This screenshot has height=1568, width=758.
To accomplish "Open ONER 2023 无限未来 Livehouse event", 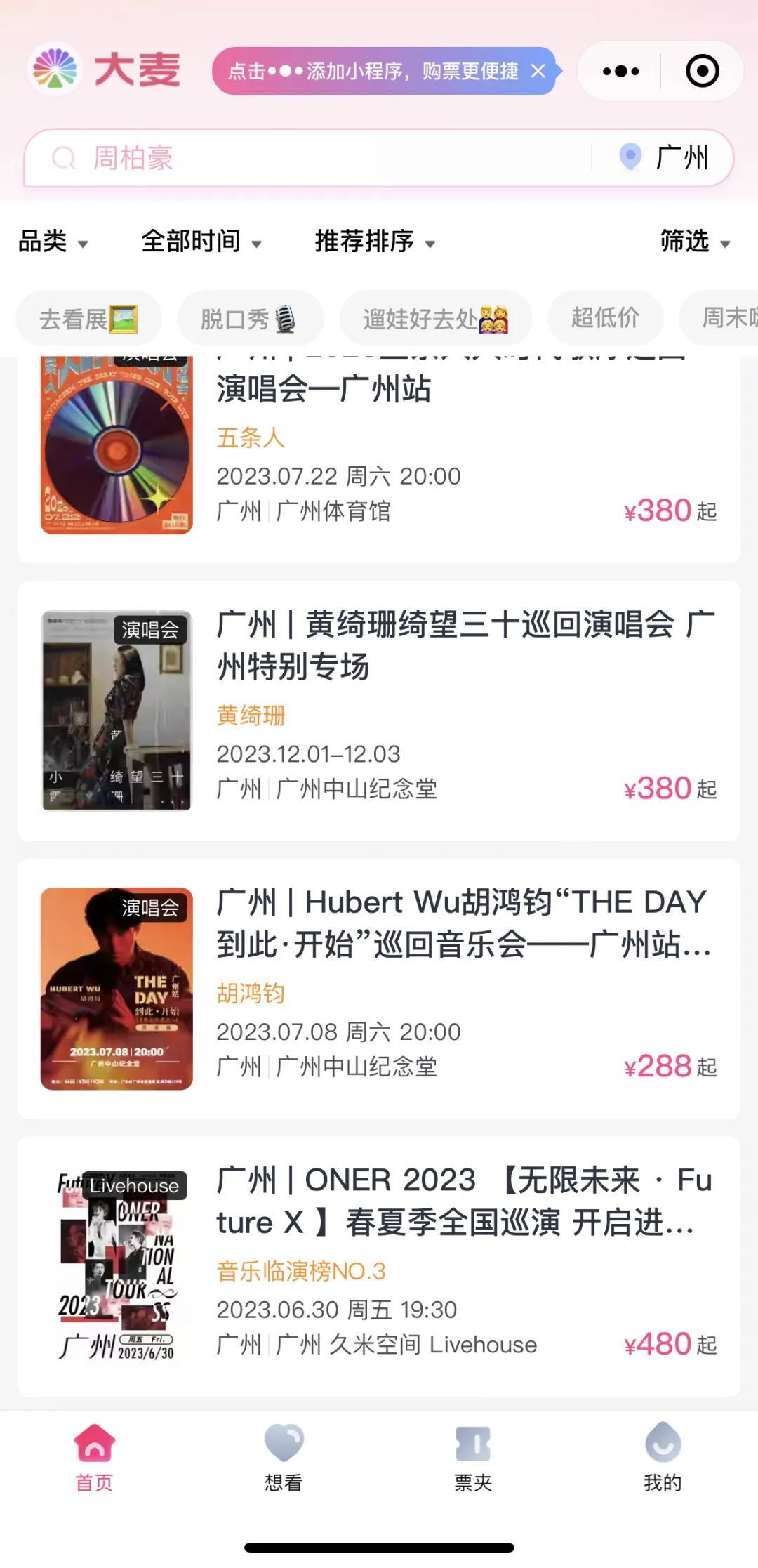I will (379, 1265).
